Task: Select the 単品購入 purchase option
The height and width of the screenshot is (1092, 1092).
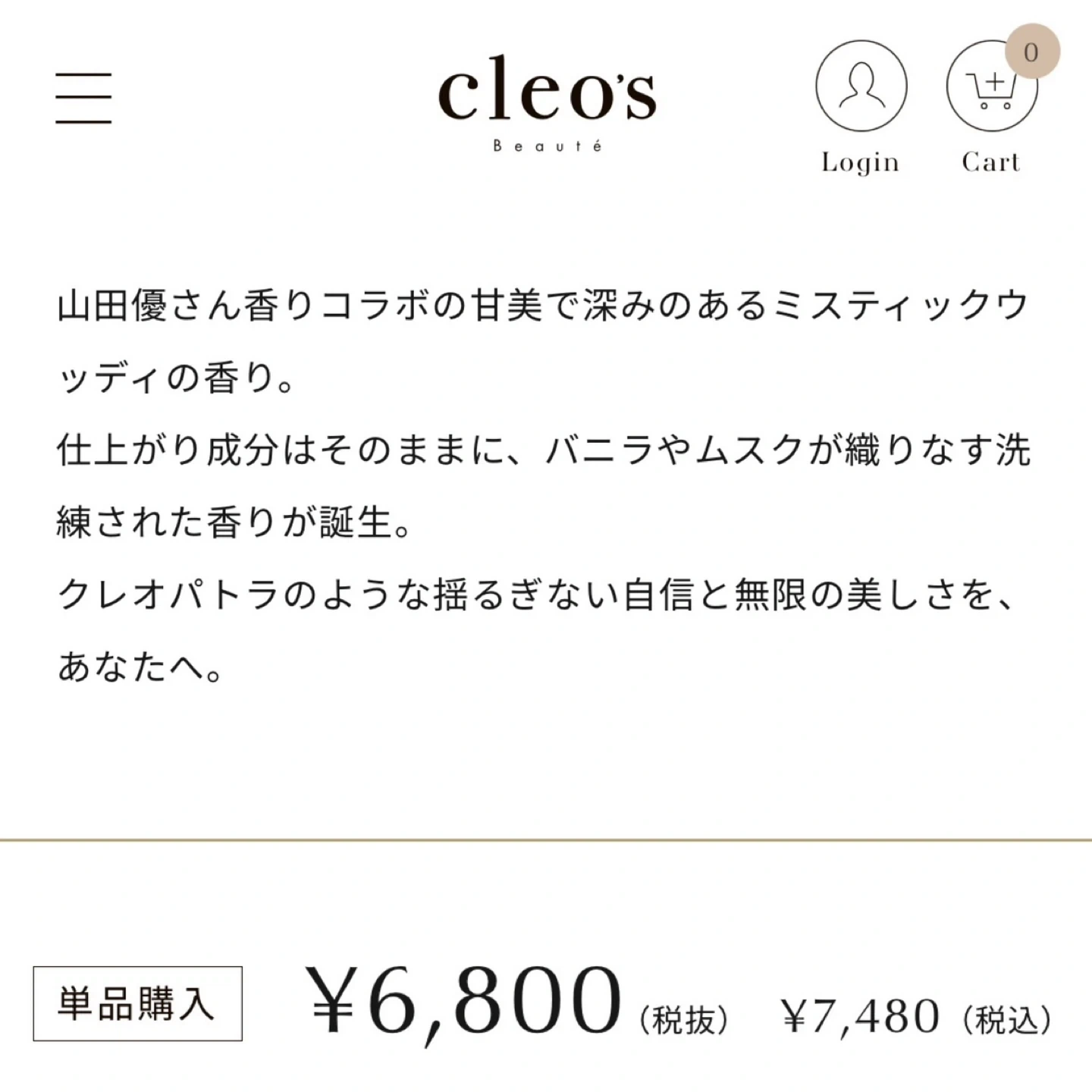Action: coord(137,1003)
